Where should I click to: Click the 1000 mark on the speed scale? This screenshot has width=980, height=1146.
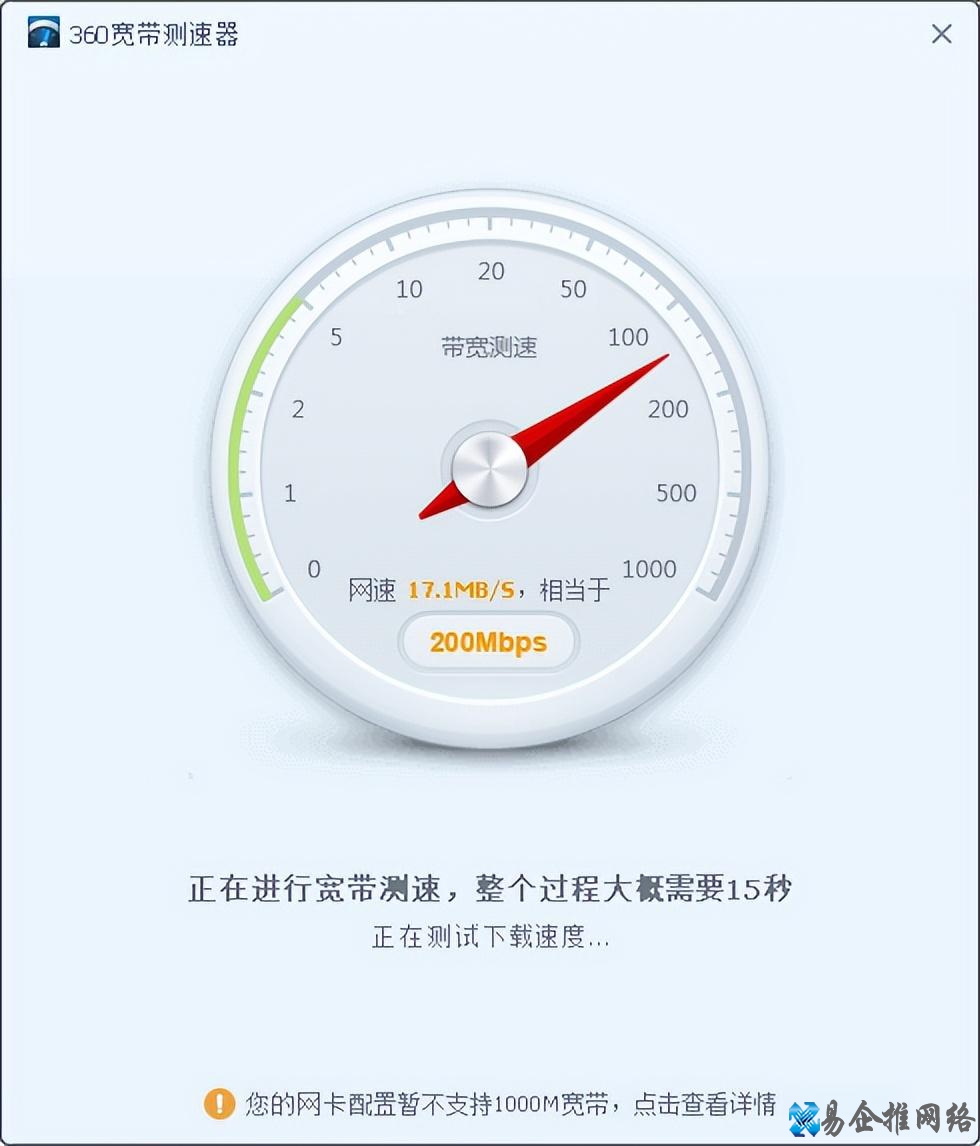(x=648, y=569)
